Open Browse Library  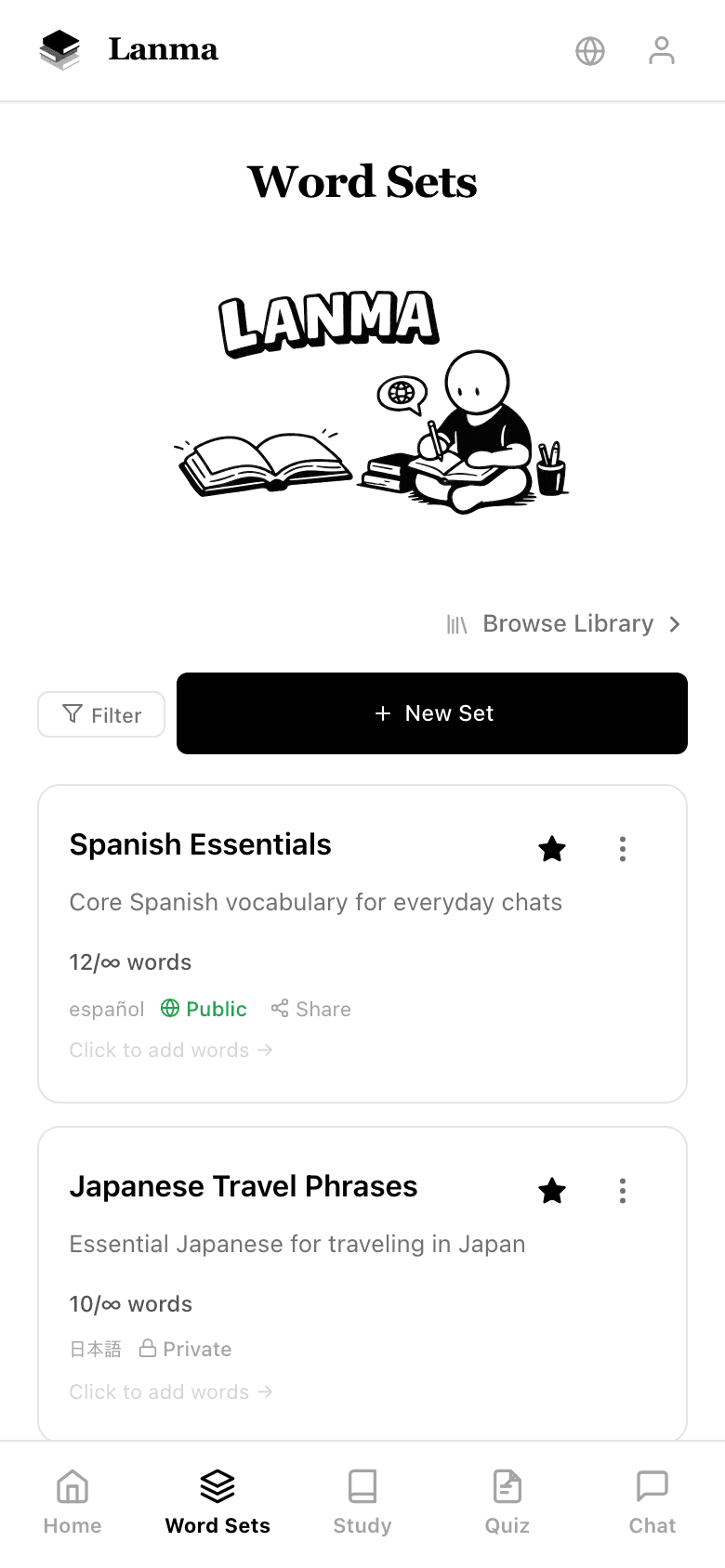pyautogui.click(x=564, y=623)
